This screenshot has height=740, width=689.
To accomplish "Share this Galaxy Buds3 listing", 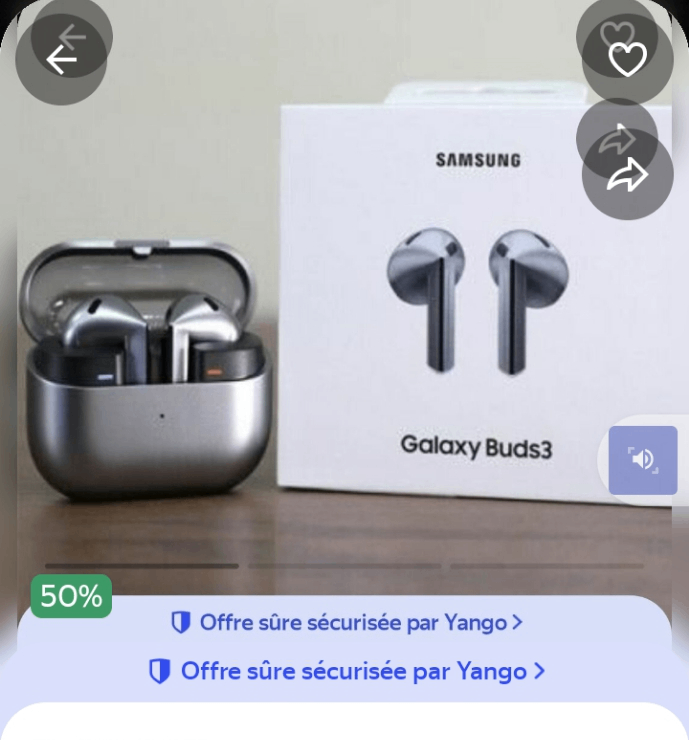I will [x=627, y=175].
